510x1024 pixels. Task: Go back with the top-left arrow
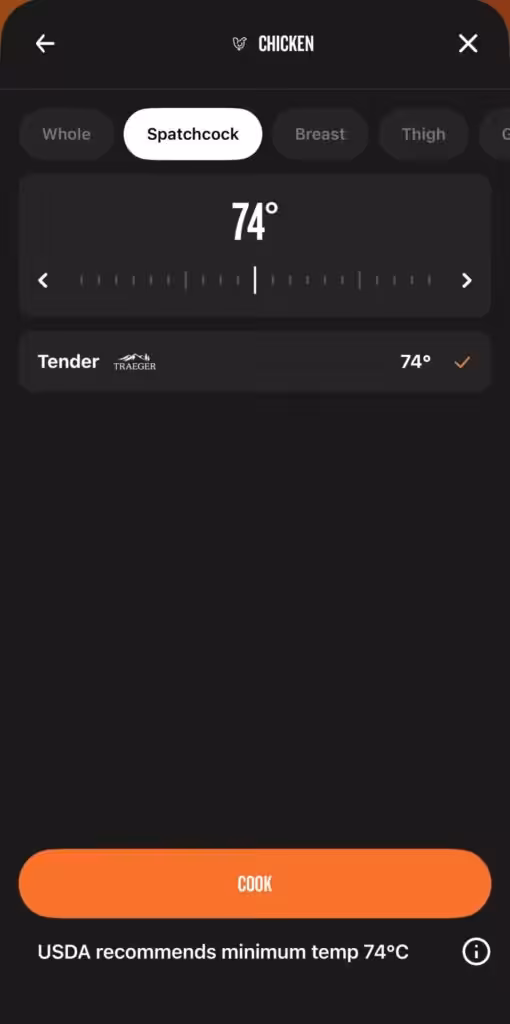[x=45, y=44]
